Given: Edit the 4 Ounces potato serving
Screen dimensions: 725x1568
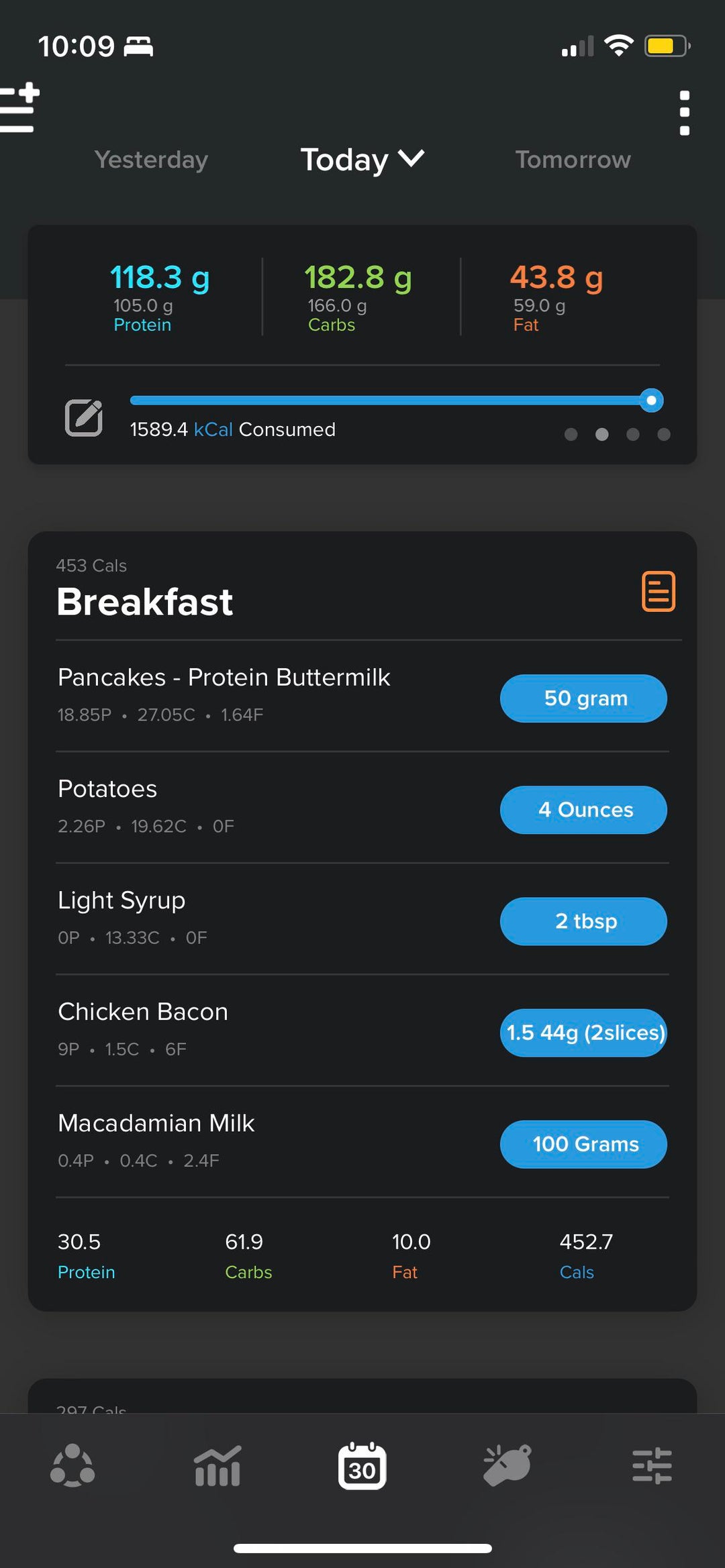Looking at the screenshot, I should tap(583, 810).
